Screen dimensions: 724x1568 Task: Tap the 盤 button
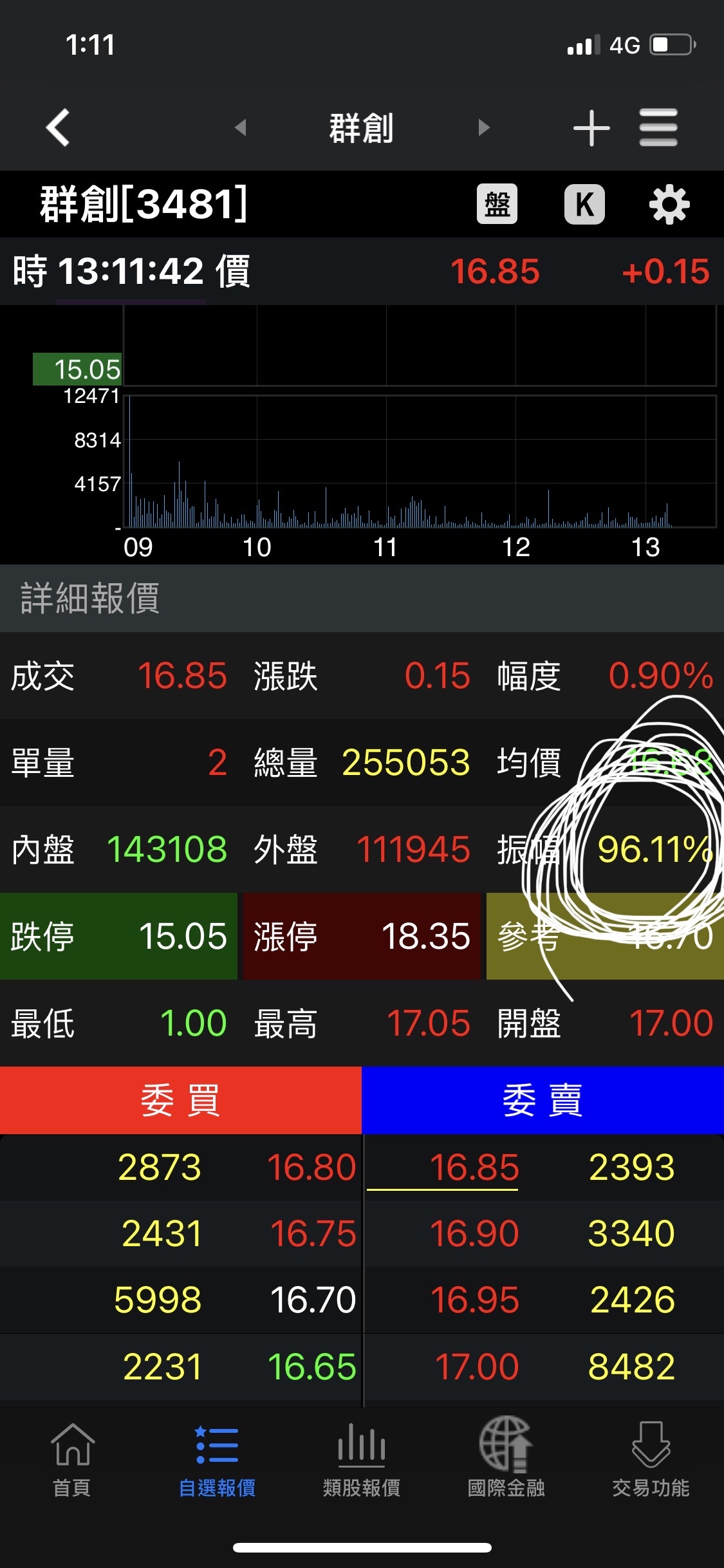[497, 205]
